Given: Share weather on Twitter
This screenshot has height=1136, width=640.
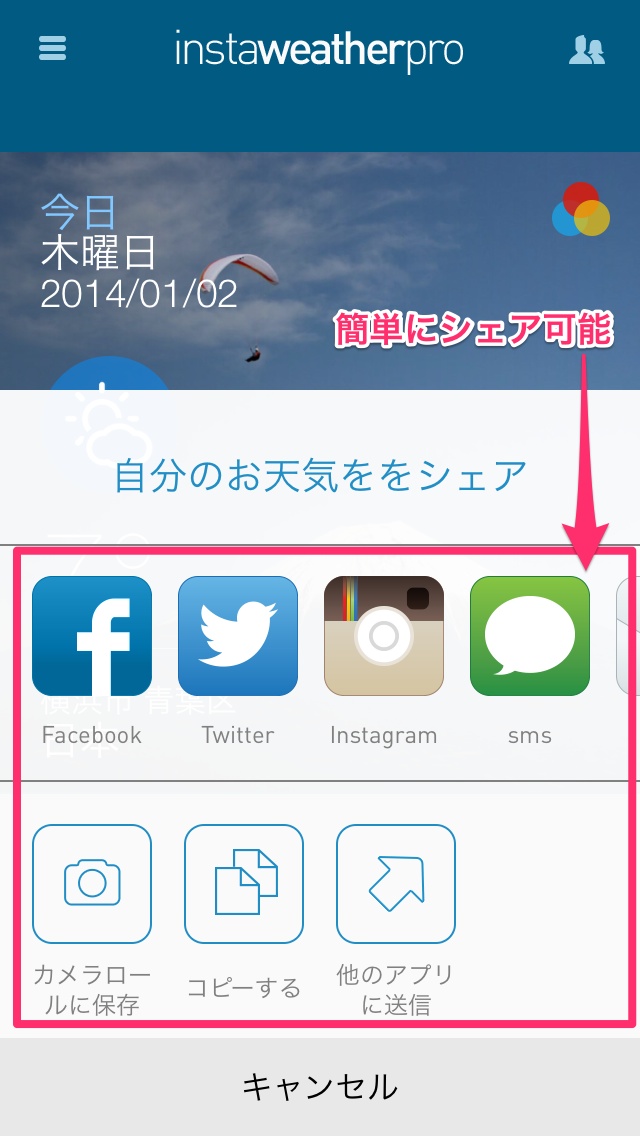Looking at the screenshot, I should (238, 636).
